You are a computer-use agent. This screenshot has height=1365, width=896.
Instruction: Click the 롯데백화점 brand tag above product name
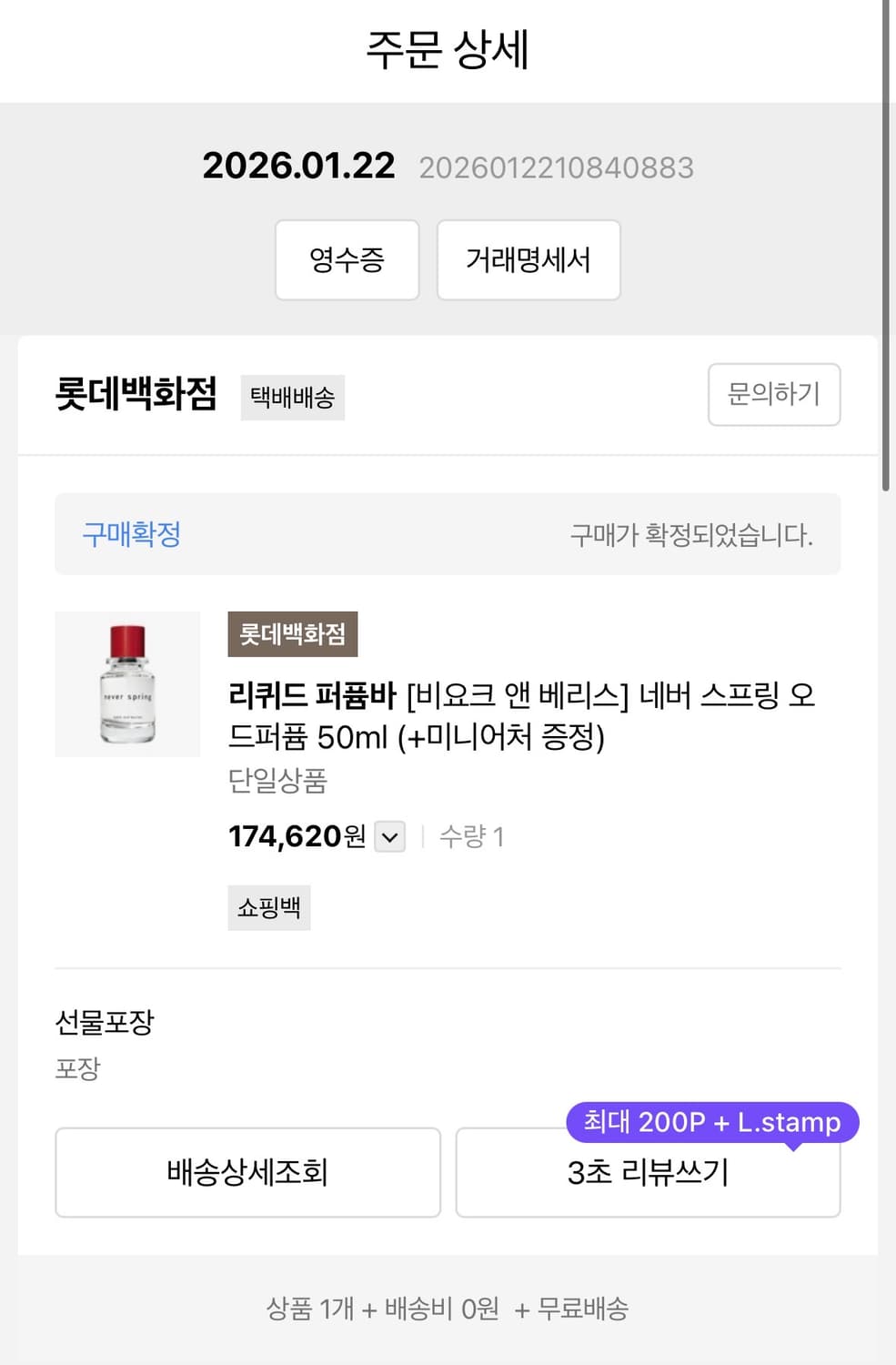(293, 634)
